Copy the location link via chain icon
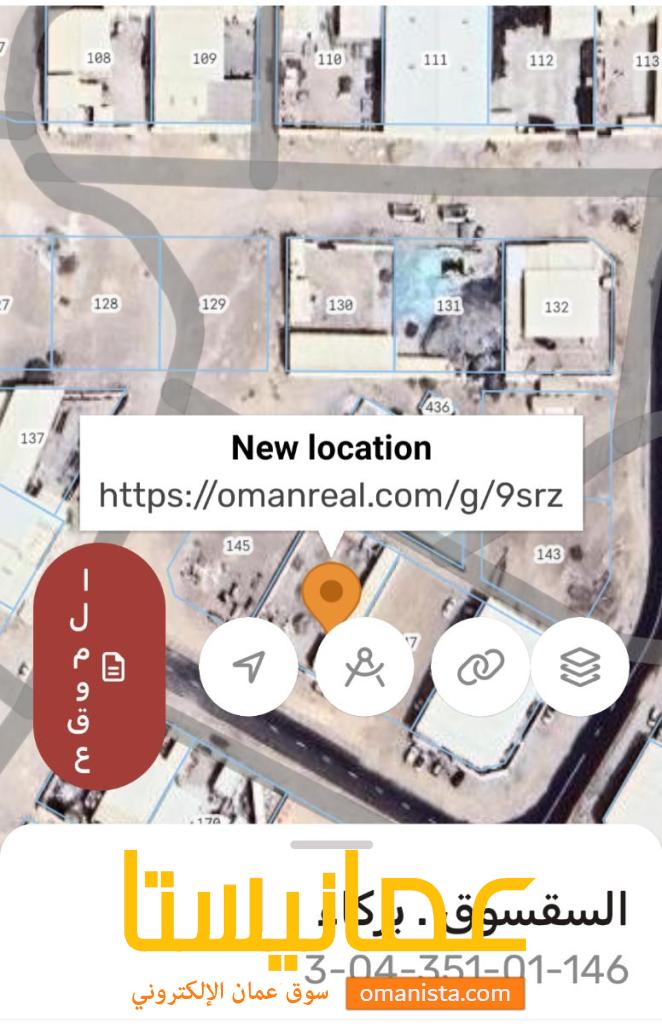662x1024 pixels. point(481,667)
